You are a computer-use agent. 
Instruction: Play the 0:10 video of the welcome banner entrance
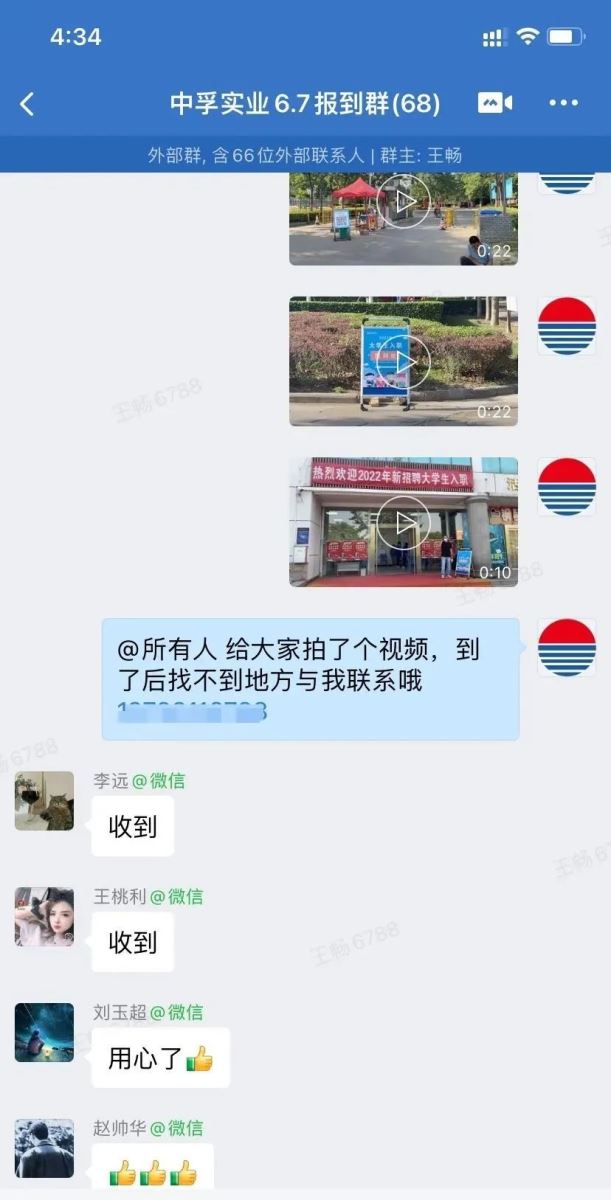[x=403, y=522]
